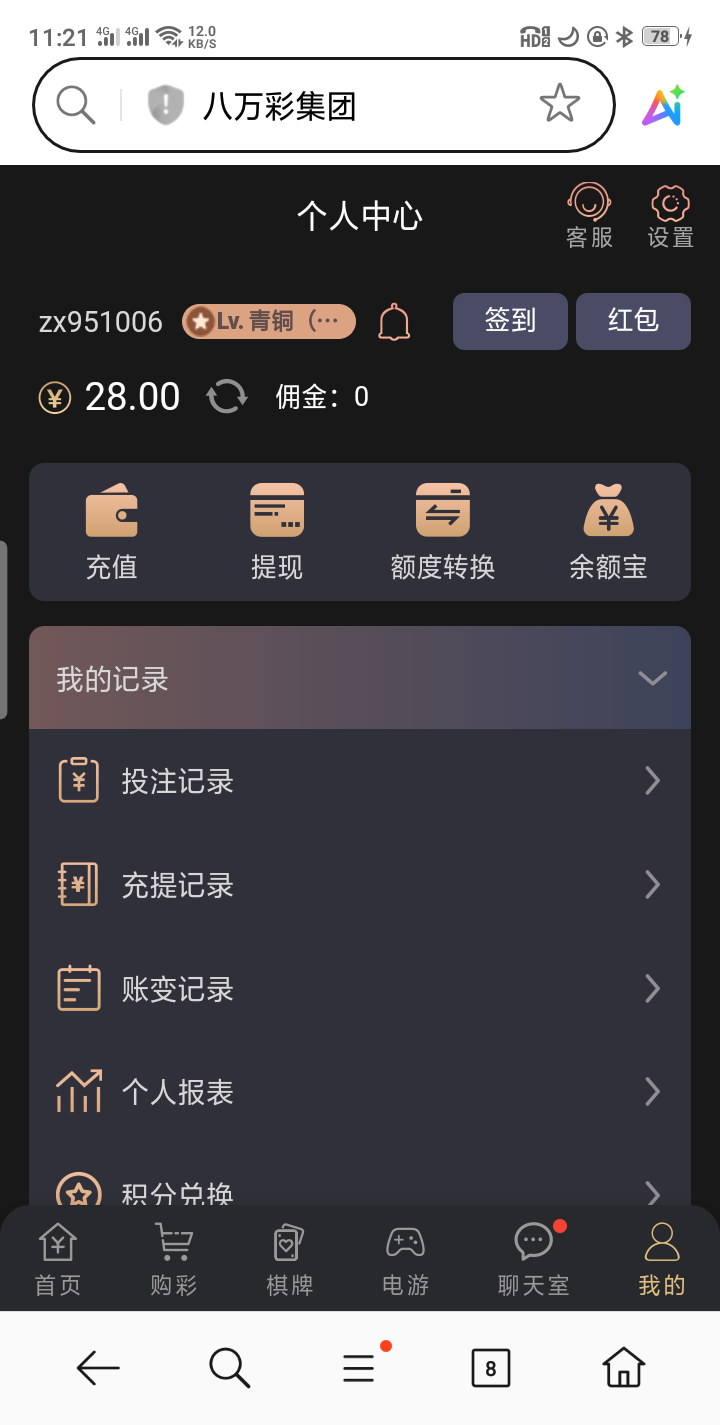Switch to the 聊天室 chat room tab
Viewport: 720px width, 1425px height.
tap(533, 1259)
